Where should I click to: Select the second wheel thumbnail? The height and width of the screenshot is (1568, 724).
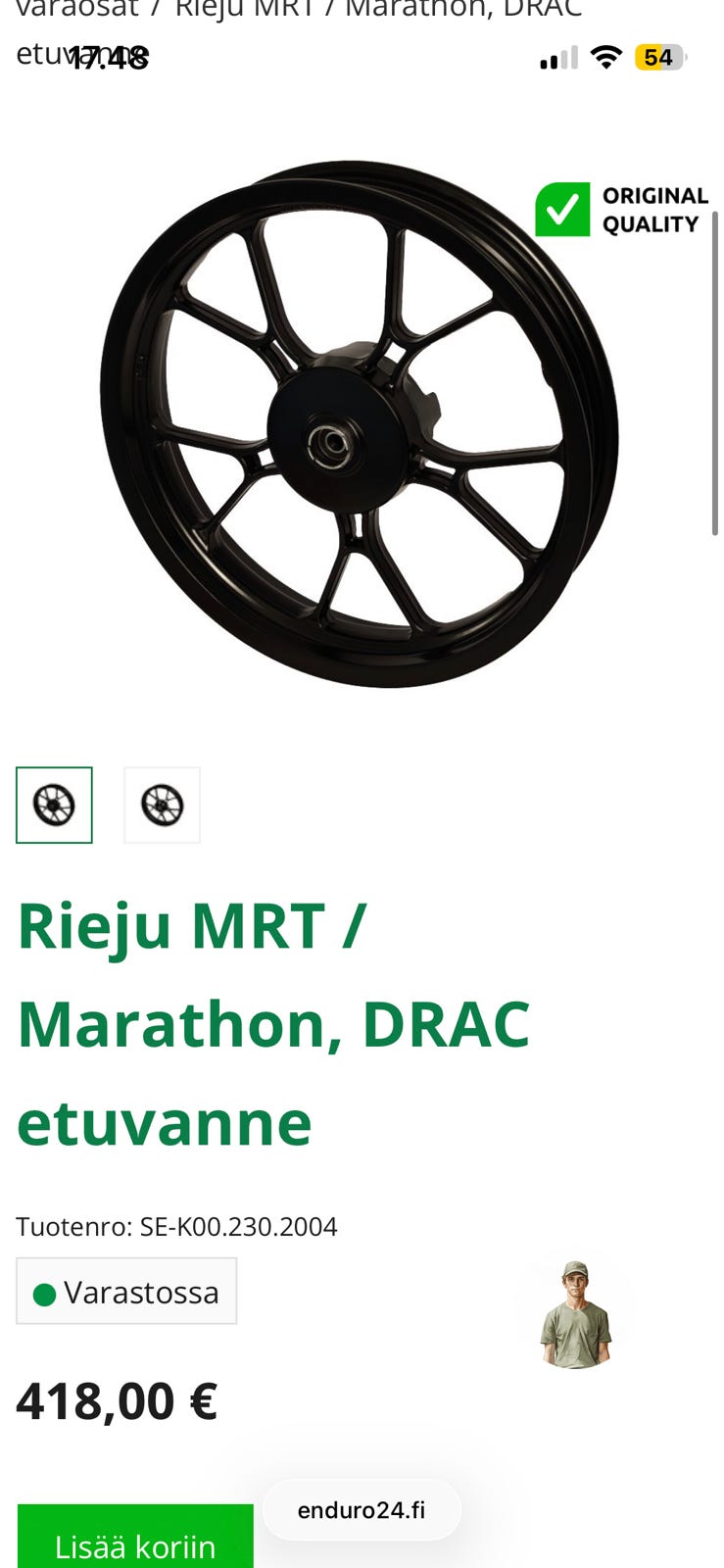tap(162, 805)
